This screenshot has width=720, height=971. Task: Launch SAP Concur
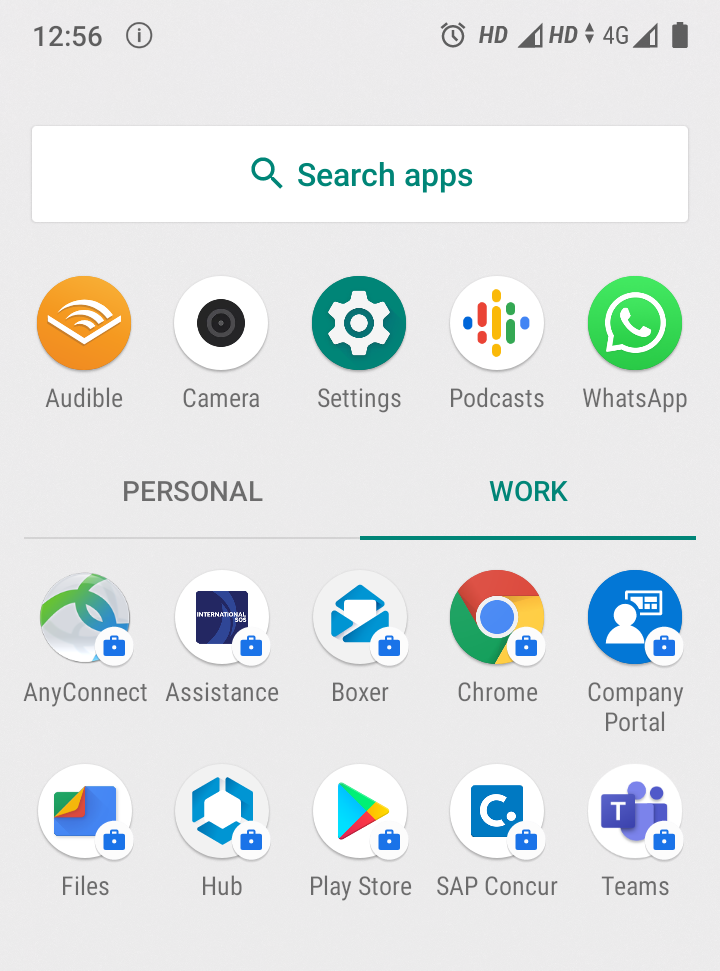(497, 812)
